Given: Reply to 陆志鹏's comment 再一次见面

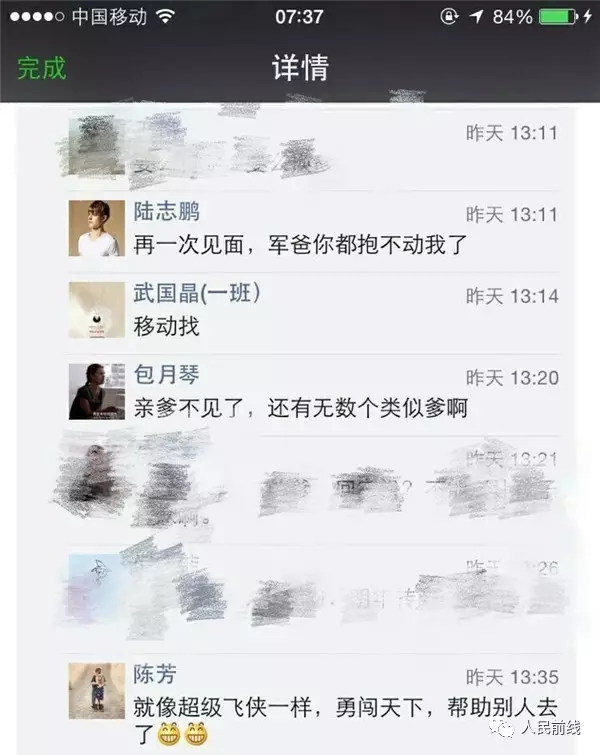Looking at the screenshot, I should pos(300,243).
